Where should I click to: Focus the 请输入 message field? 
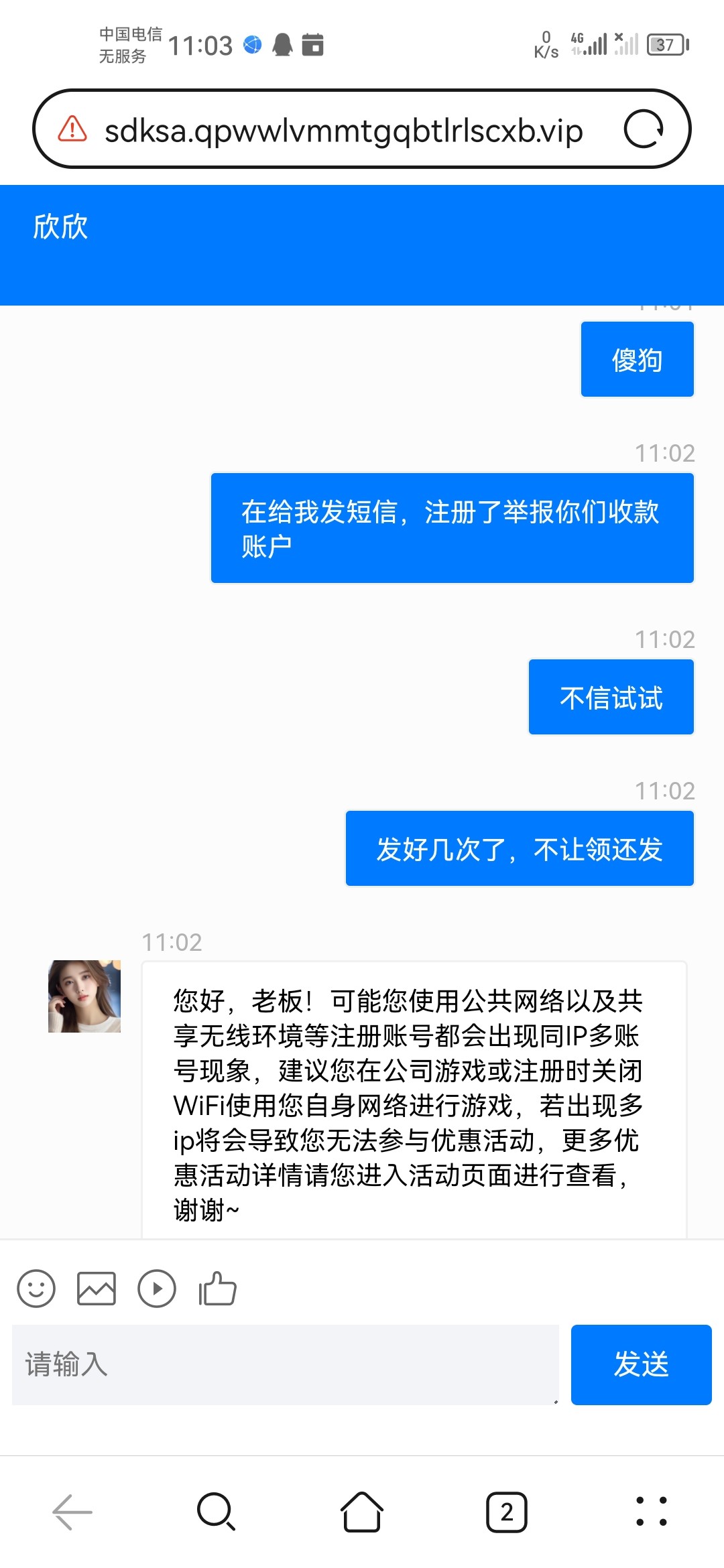(285, 1364)
